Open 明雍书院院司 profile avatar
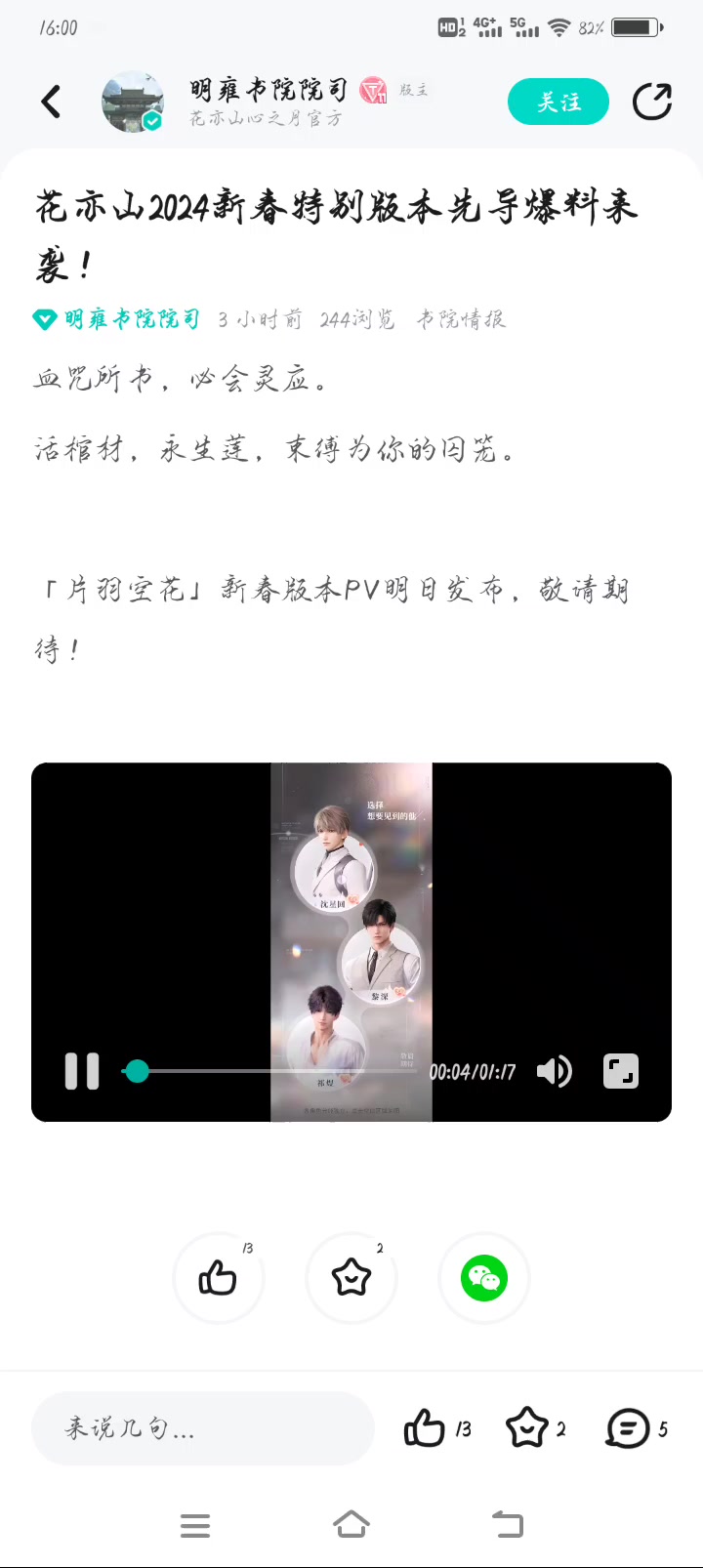 pos(133,102)
